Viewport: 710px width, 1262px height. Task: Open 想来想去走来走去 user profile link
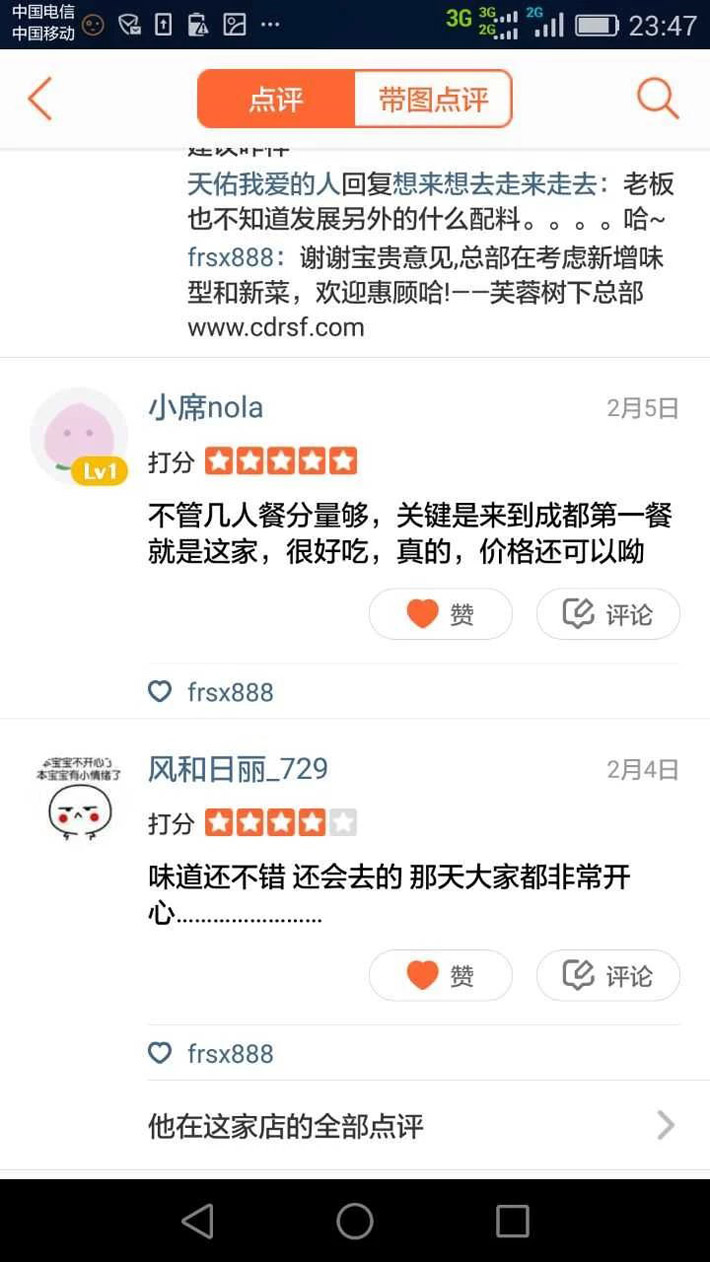(x=495, y=184)
